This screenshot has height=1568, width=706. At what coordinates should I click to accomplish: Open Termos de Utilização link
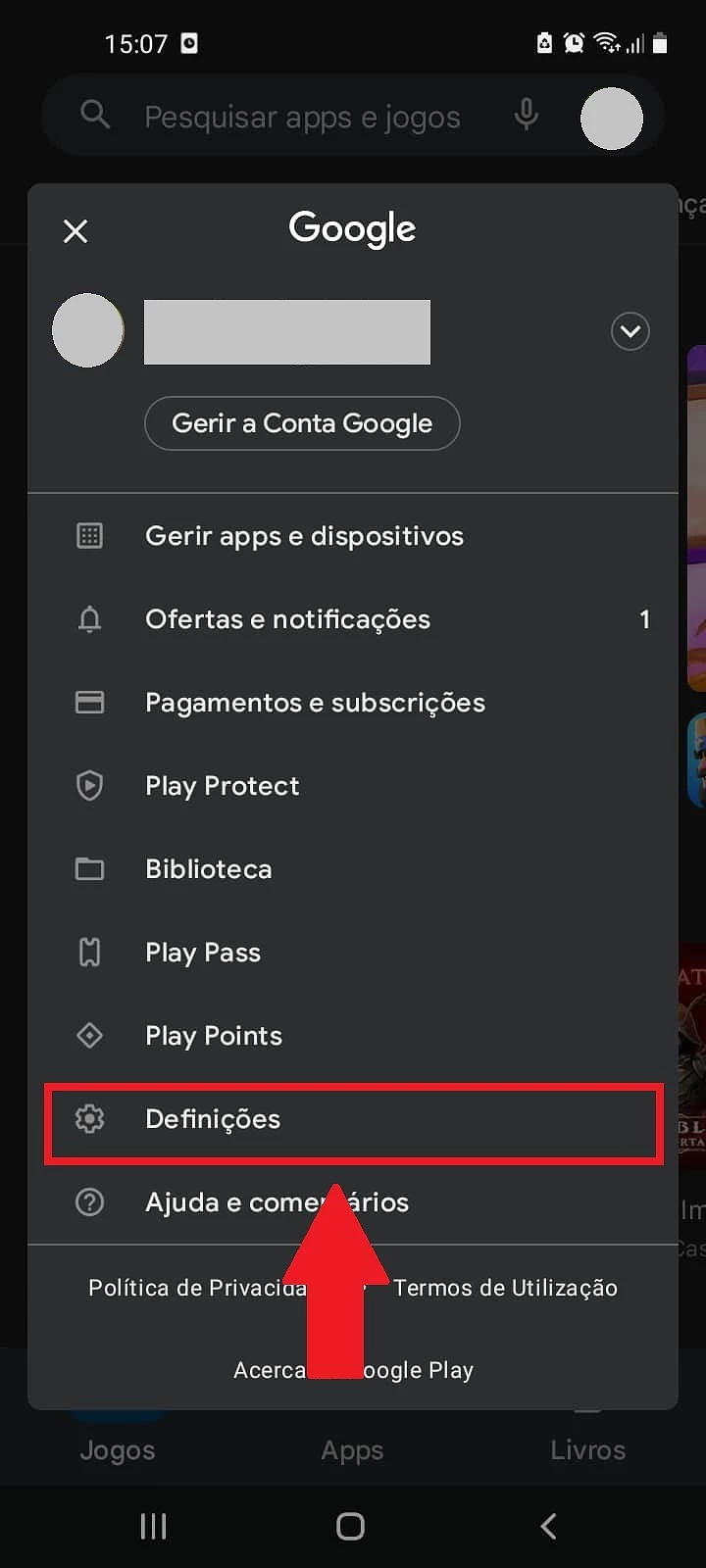click(505, 1288)
